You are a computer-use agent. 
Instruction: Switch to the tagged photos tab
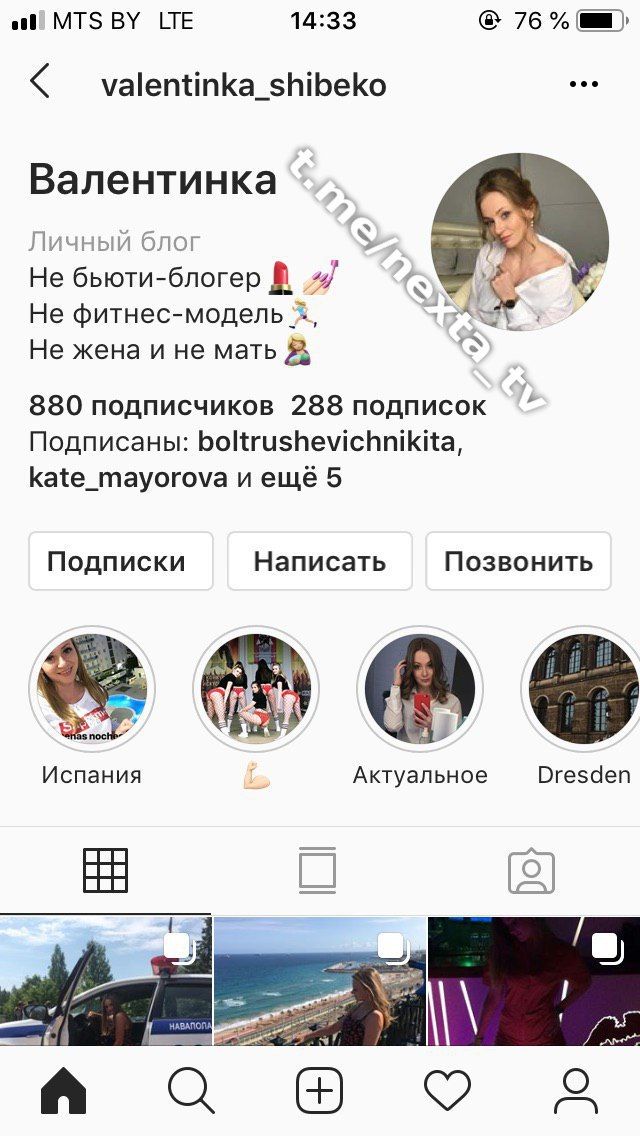pyautogui.click(x=531, y=870)
